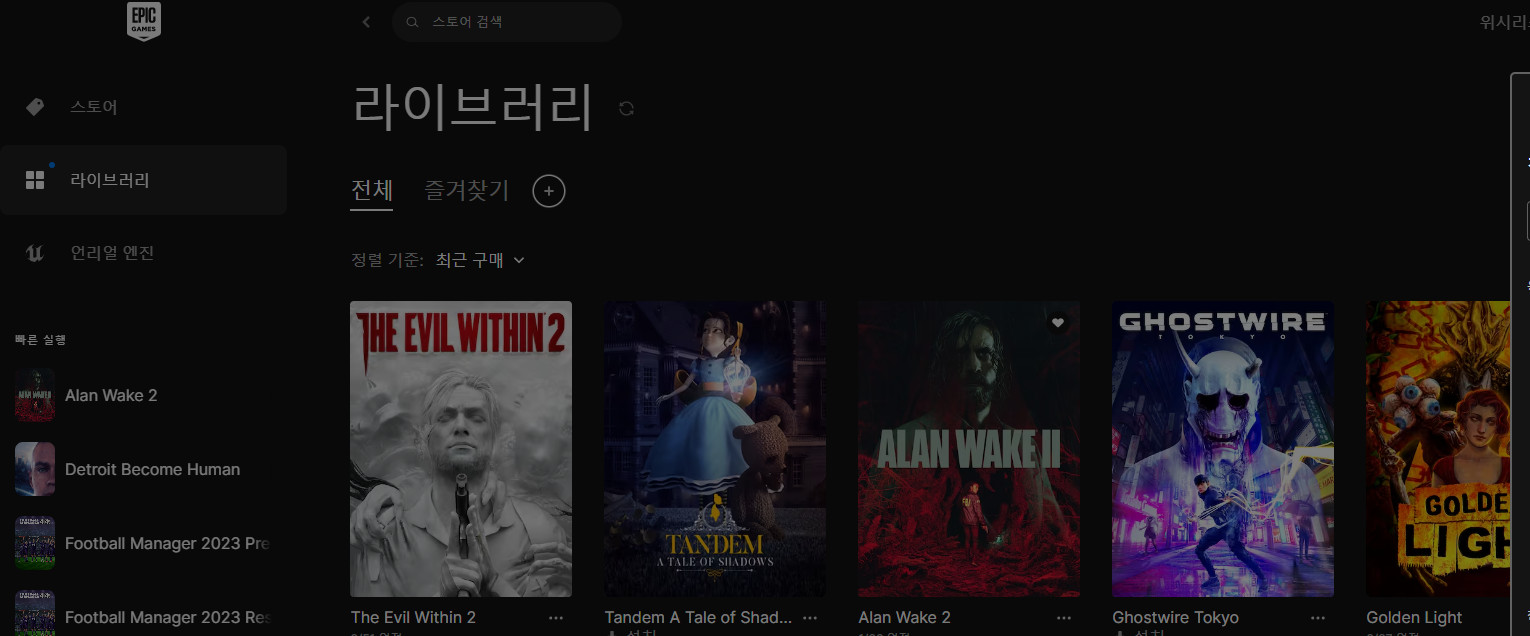Launch Alan Wake 2 from quick launch
Image resolution: width=1530 pixels, height=636 pixels.
[110, 395]
